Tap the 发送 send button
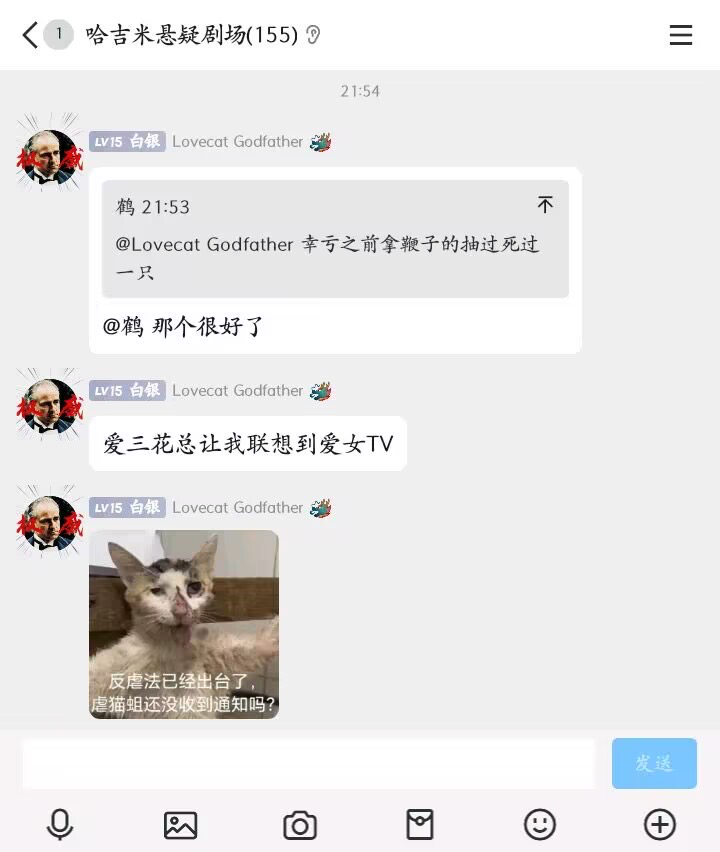Viewport: 720px width, 852px height. coord(654,764)
